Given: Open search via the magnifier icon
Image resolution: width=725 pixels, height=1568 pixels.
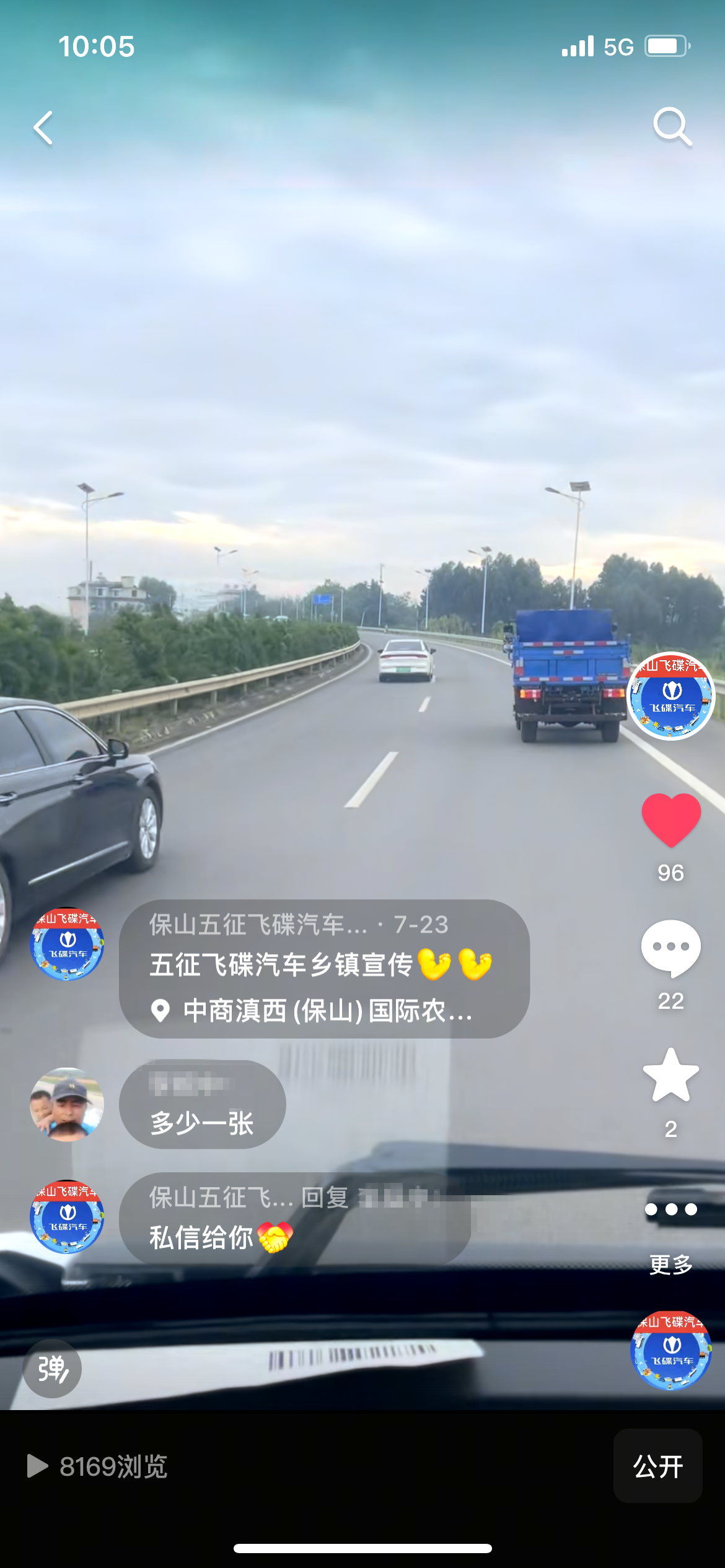Looking at the screenshot, I should point(672,127).
